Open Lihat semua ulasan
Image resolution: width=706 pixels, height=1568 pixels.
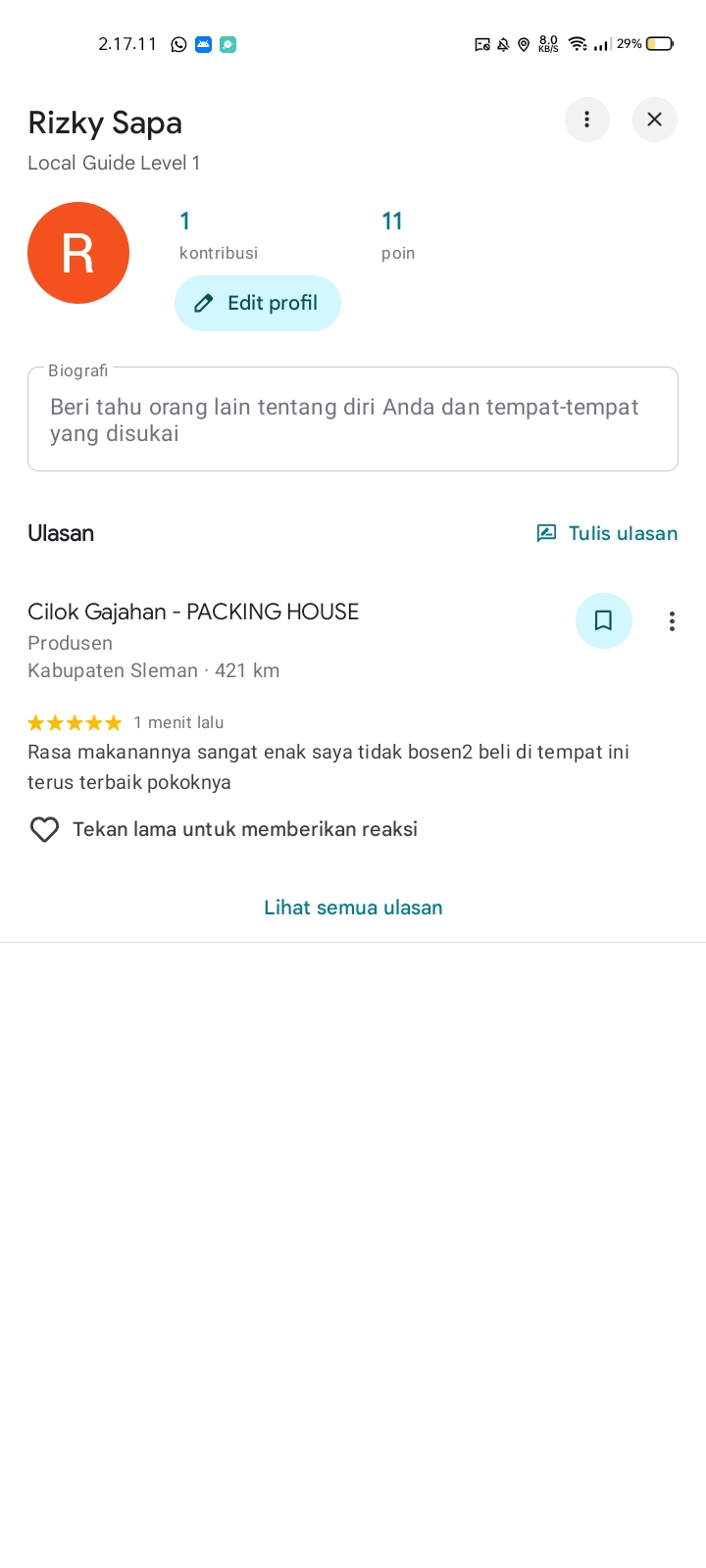click(353, 907)
